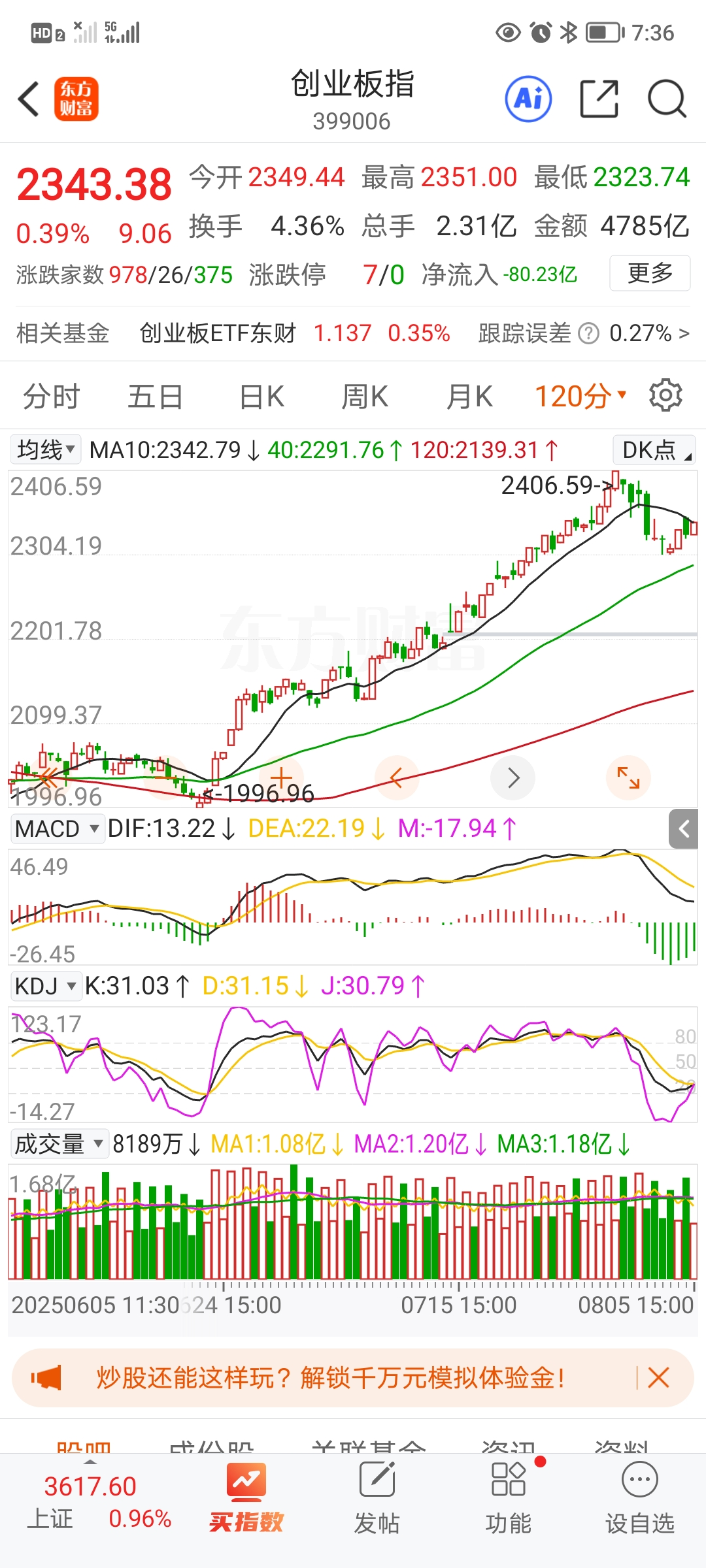Open the 均线 indicator dropdown

coord(46,450)
